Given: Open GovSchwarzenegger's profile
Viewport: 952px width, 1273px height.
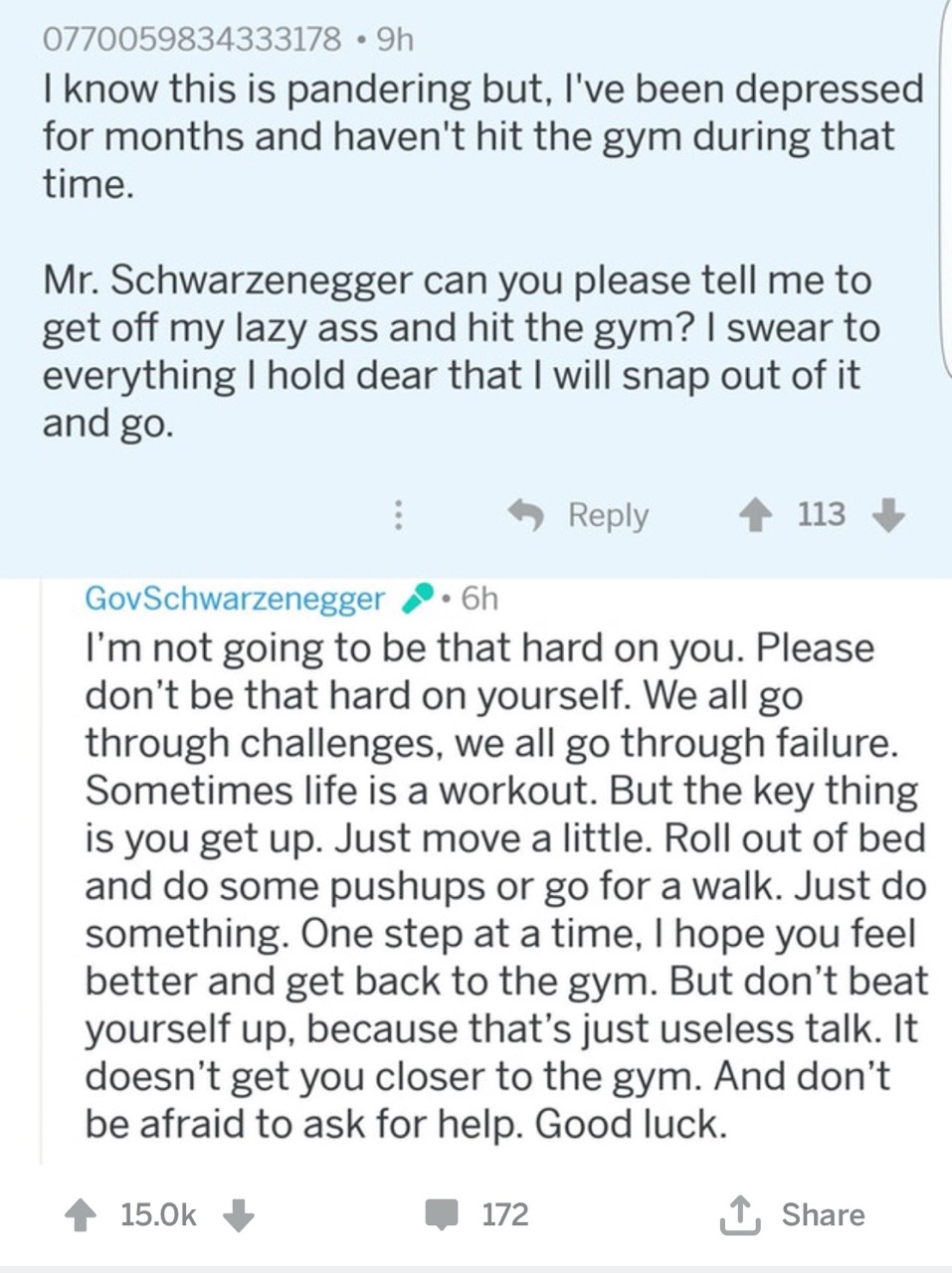Looking at the screenshot, I should [x=235, y=598].
